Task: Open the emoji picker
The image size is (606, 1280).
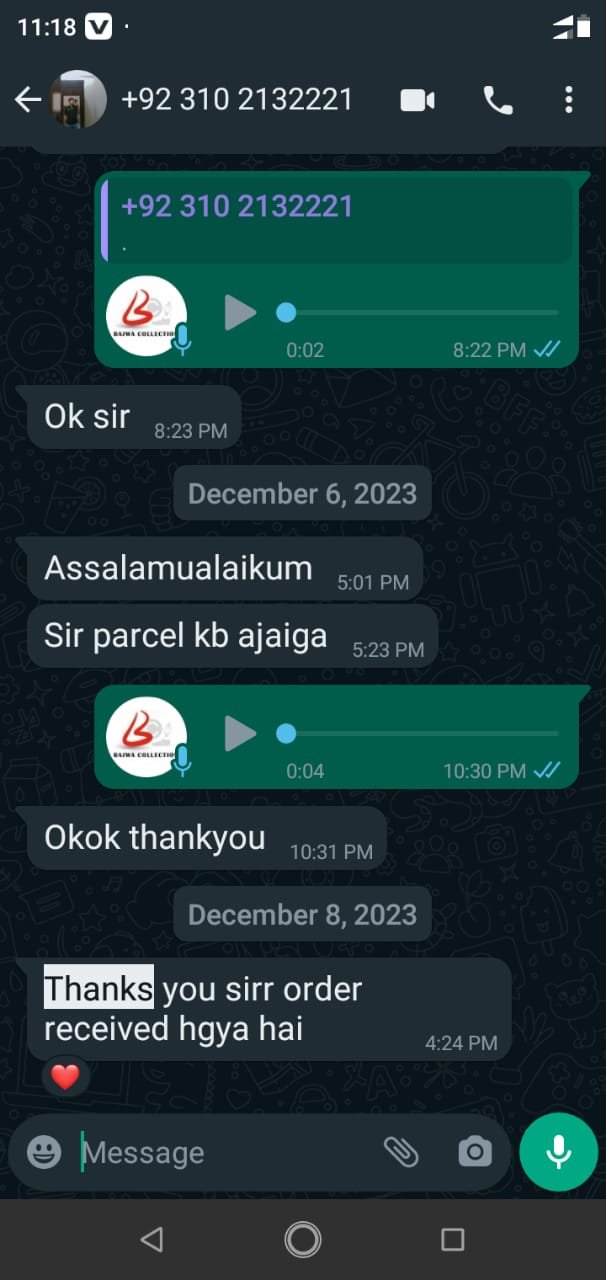Action: (44, 1153)
